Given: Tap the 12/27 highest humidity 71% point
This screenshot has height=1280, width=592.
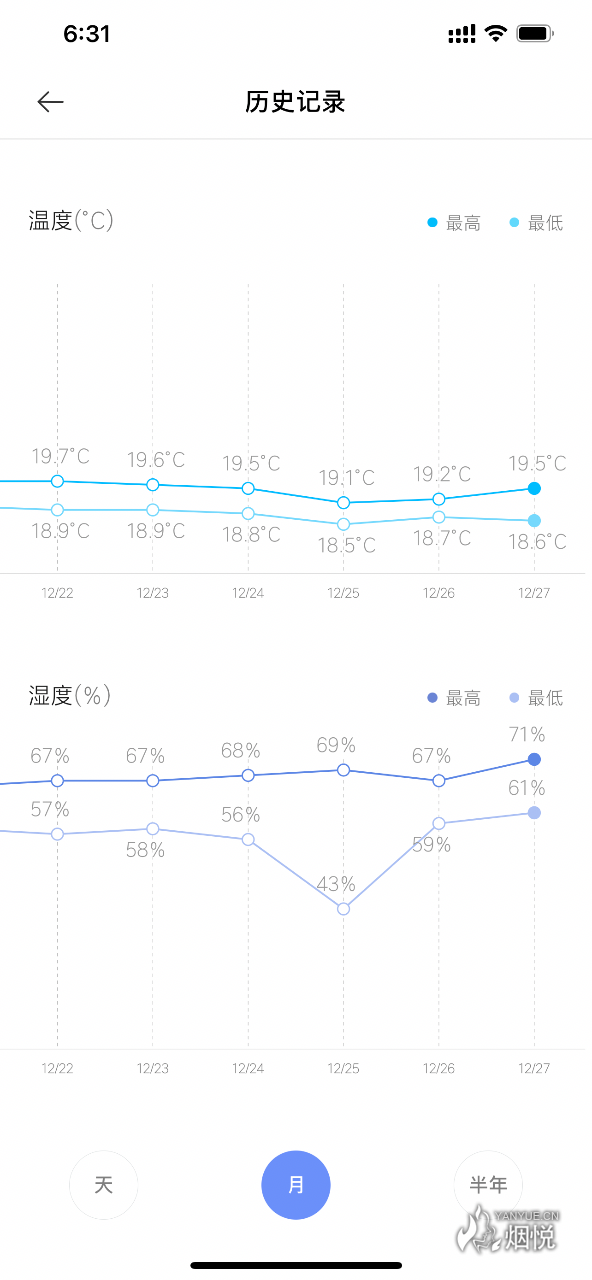Looking at the screenshot, I should click(x=534, y=759).
